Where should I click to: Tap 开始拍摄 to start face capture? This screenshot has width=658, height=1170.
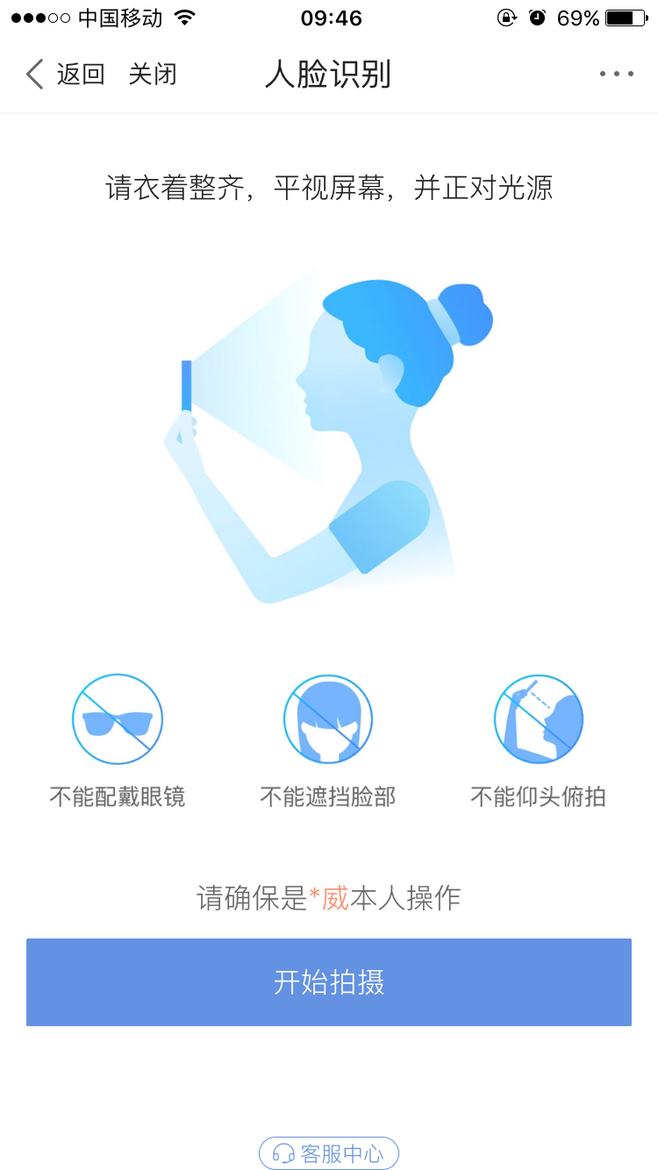pos(329,982)
